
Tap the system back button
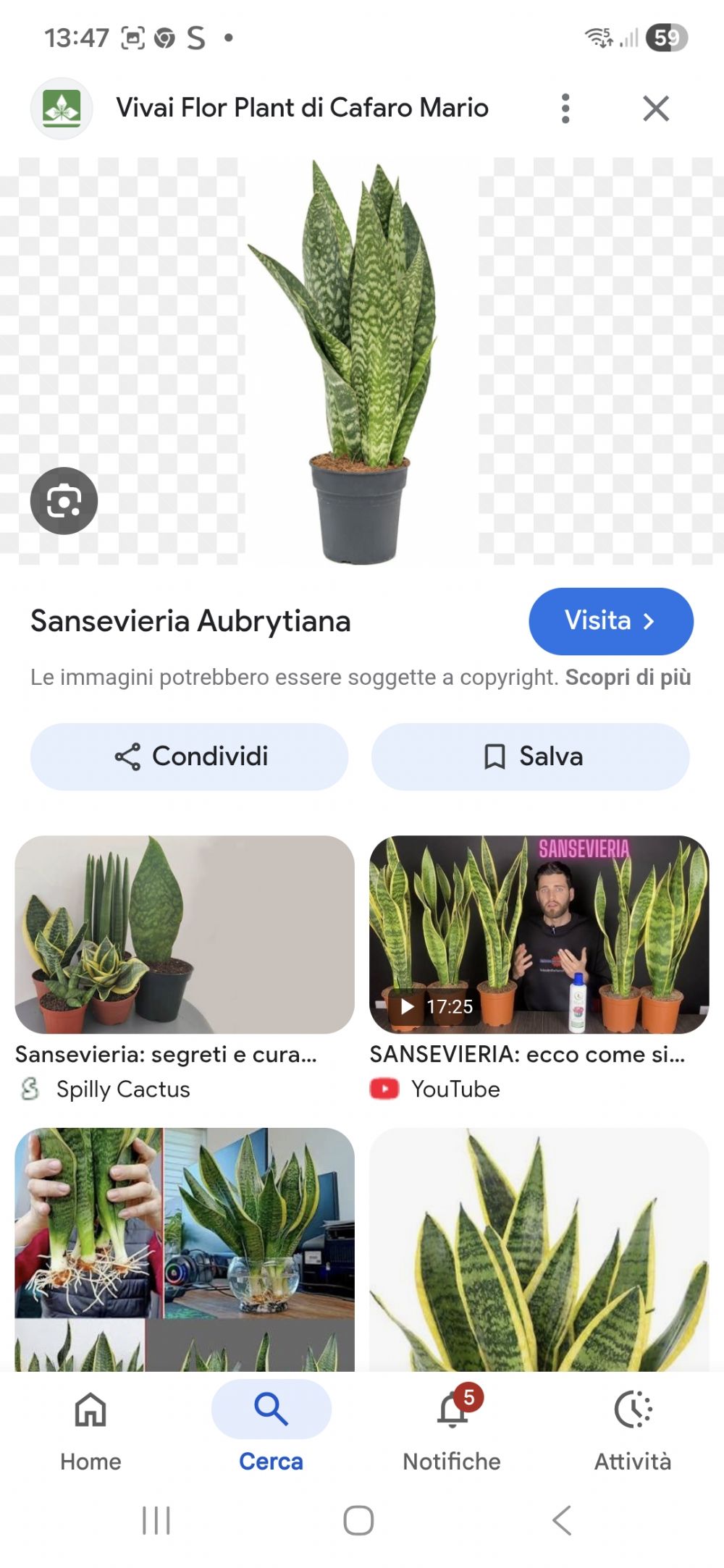point(562,1520)
